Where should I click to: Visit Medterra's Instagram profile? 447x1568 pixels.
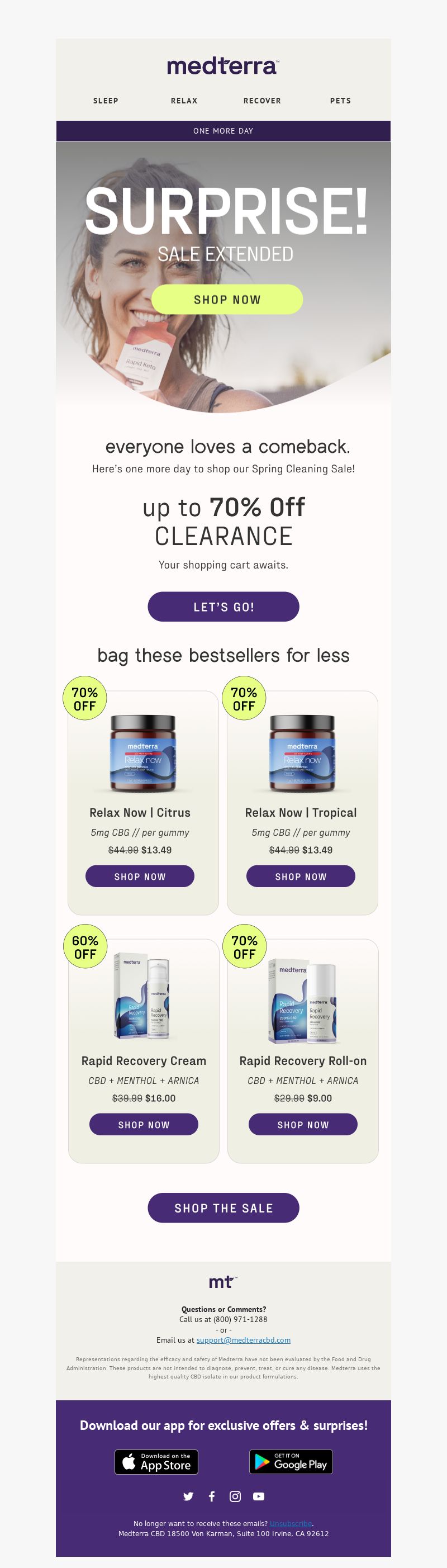click(235, 1496)
